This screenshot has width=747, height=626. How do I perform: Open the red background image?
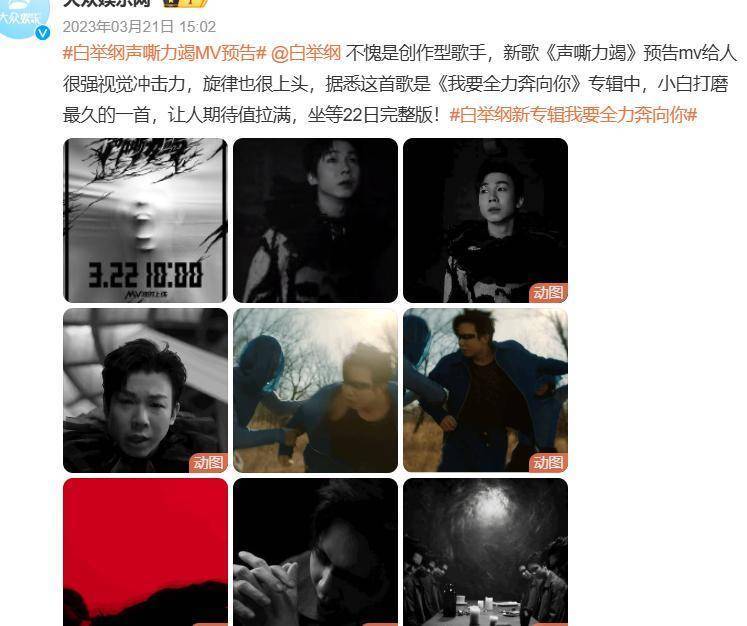pos(145,552)
